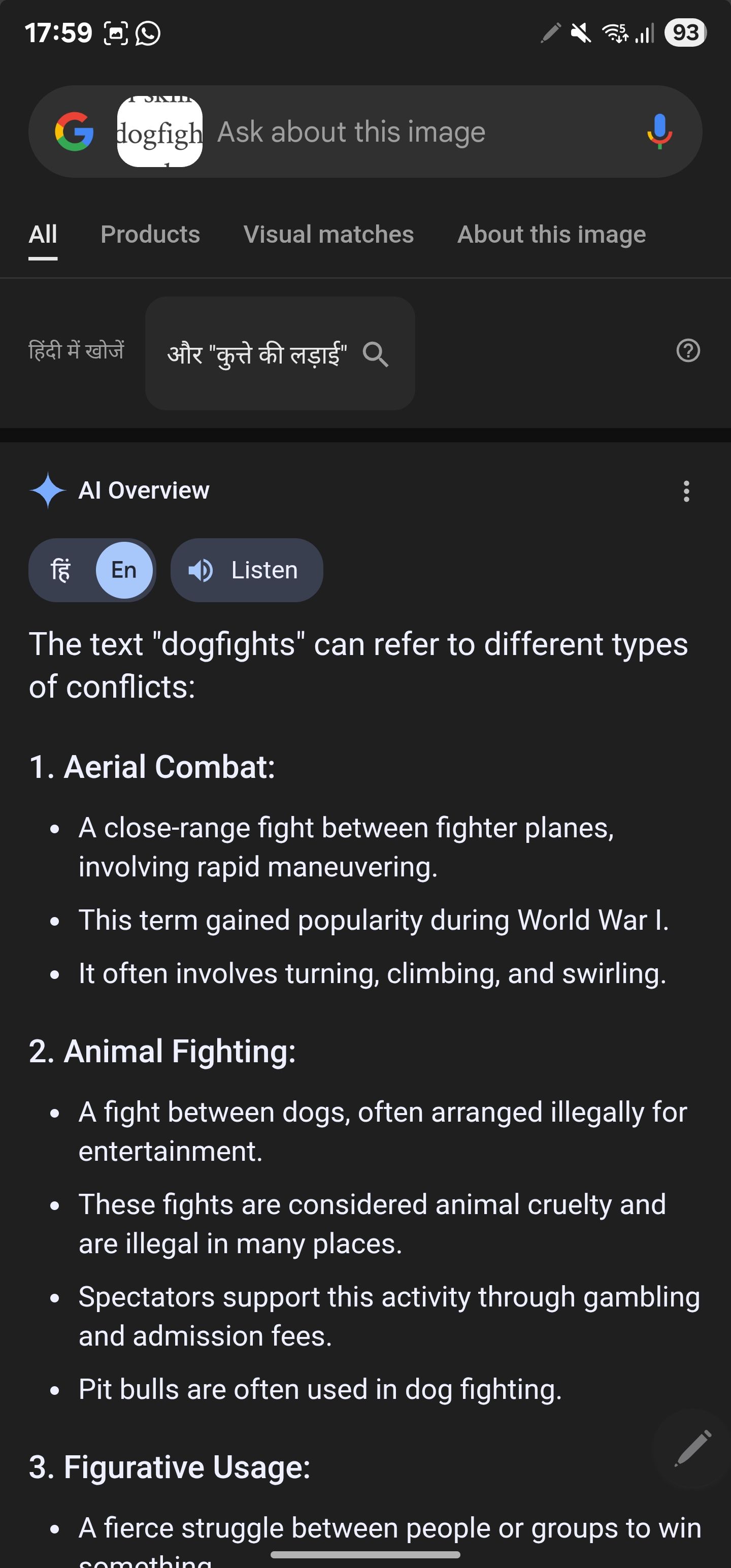Open the About this image tab
Screen dimensions: 731x1568
(551, 235)
